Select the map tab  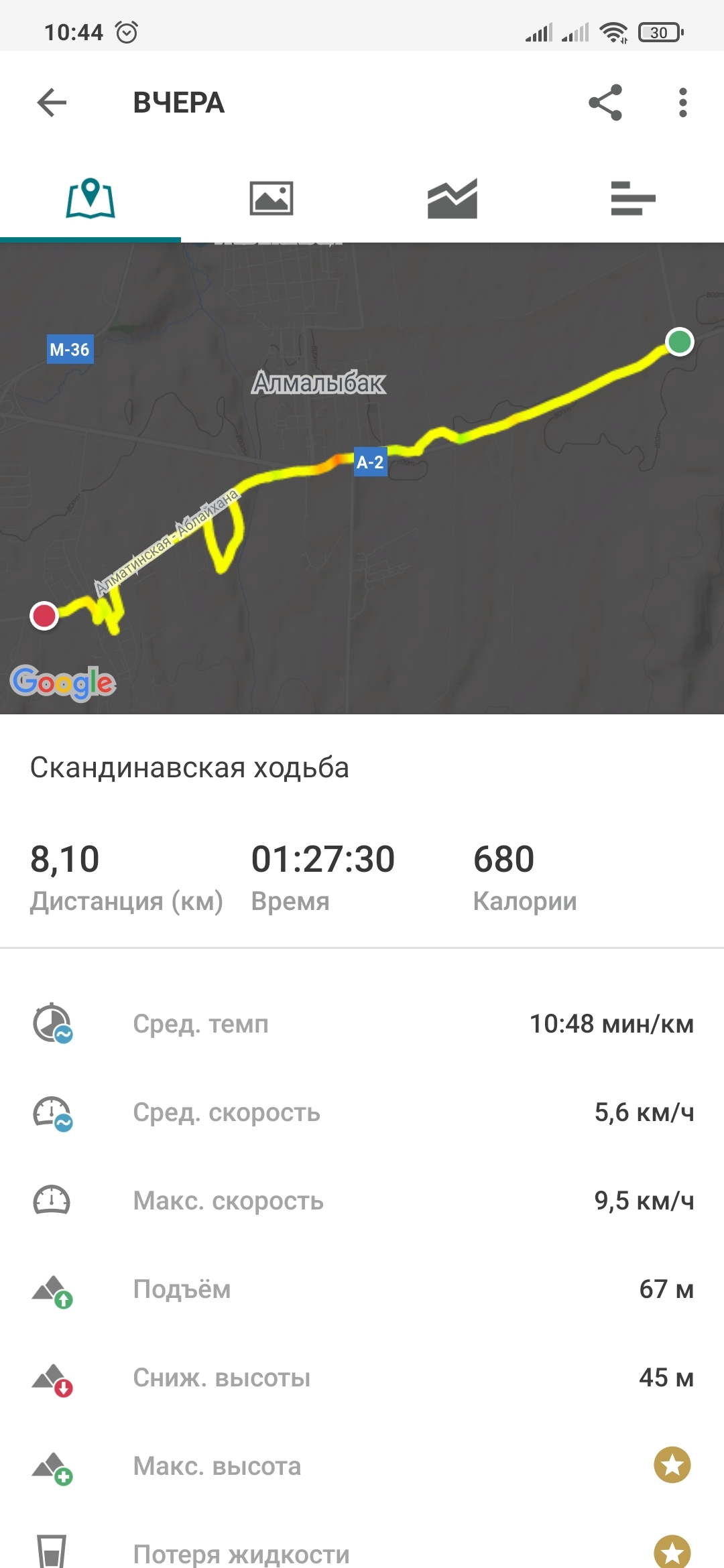pos(90,198)
